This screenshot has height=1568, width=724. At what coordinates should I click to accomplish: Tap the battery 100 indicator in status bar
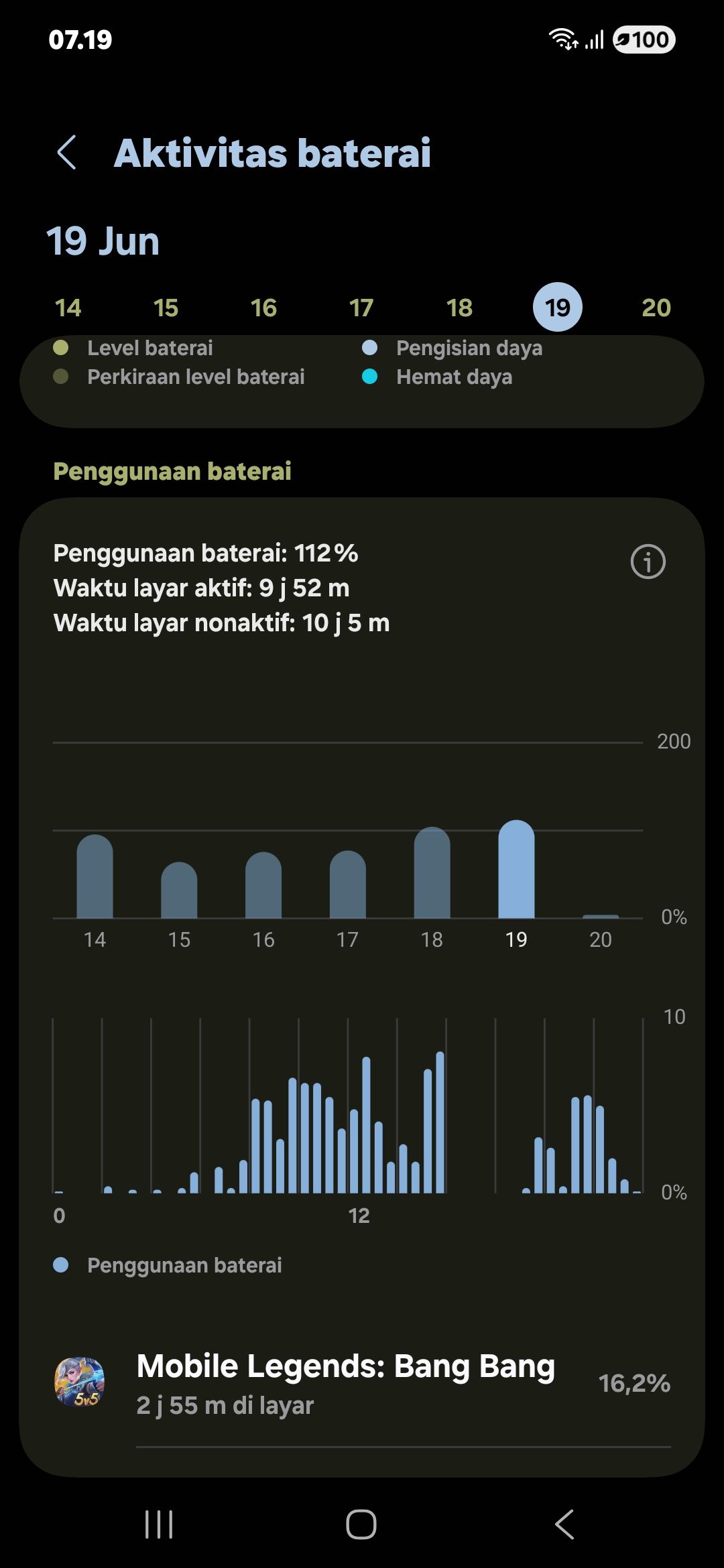click(x=644, y=40)
